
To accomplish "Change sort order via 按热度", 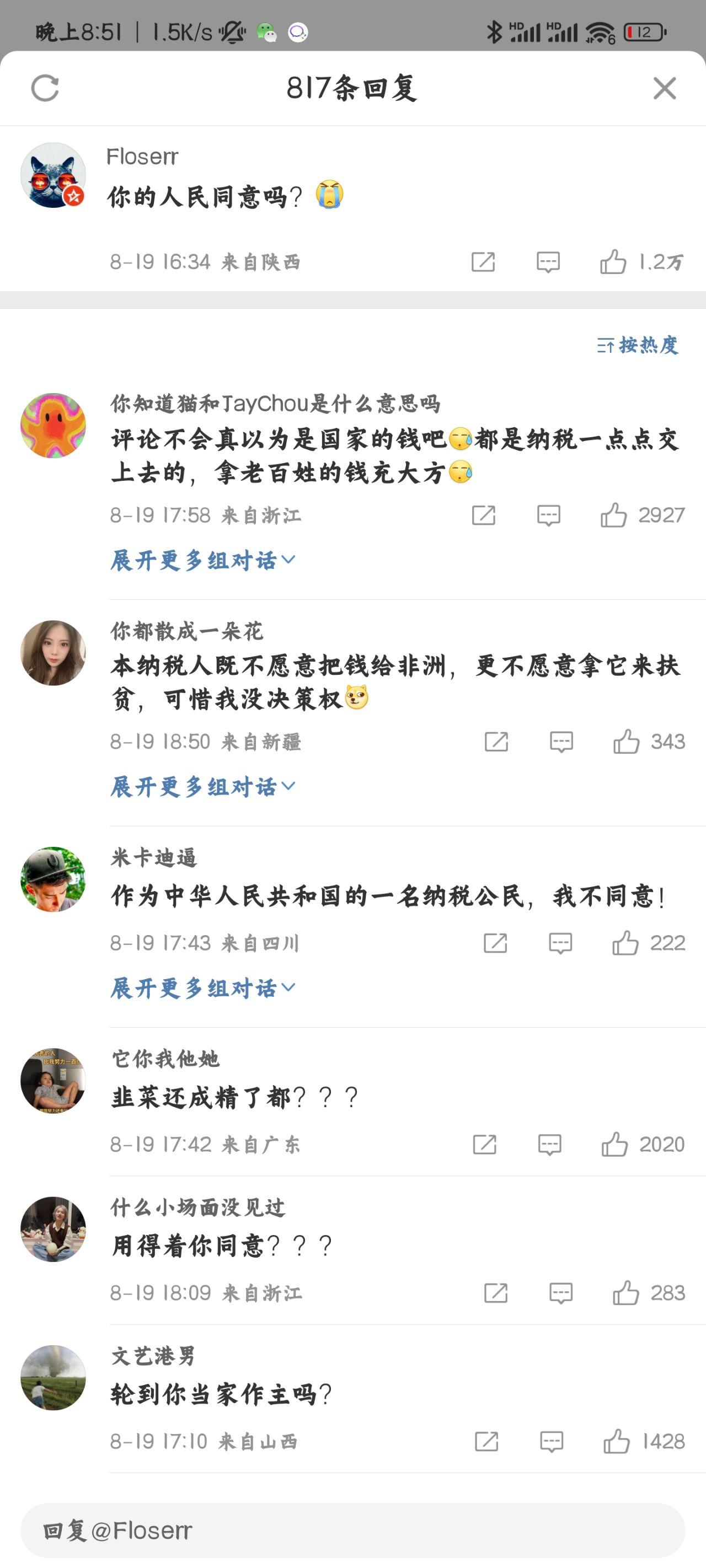I will pos(637,345).
